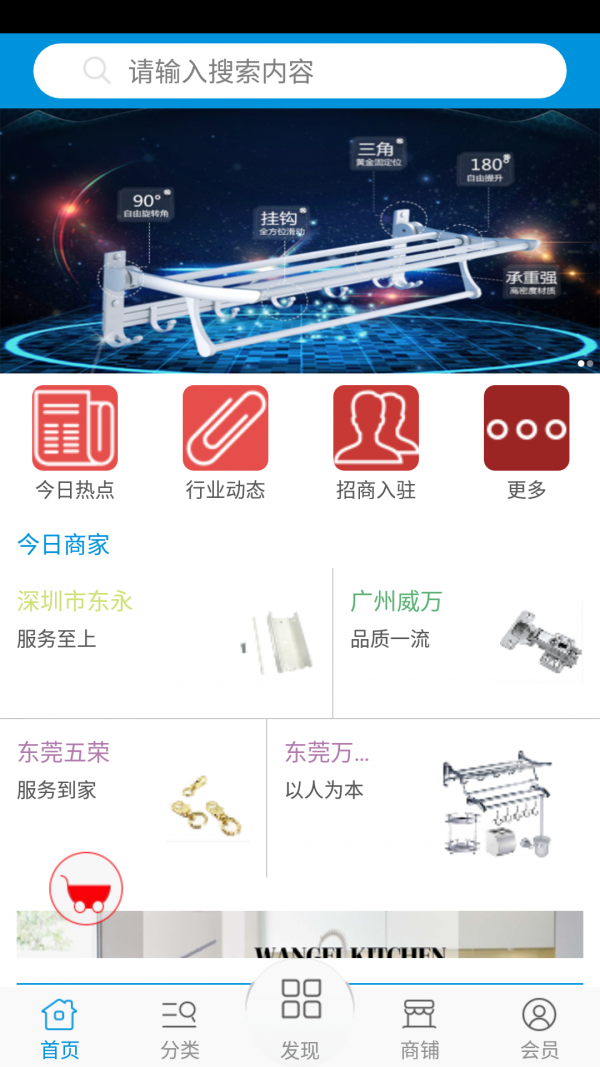The height and width of the screenshot is (1067, 600).
Task: Switch to the 分类 tab
Action: (180, 1028)
